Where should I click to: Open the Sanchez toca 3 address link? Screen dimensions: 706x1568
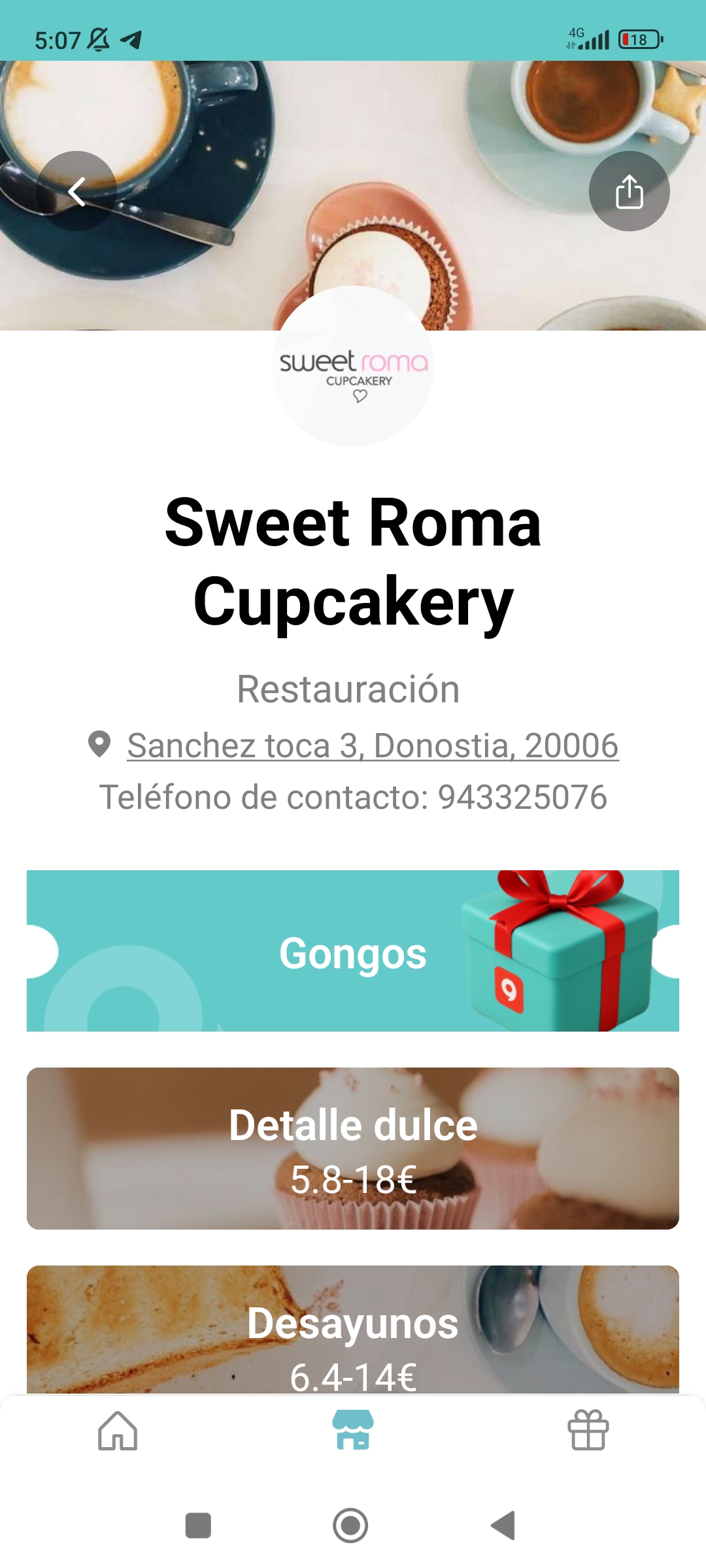click(373, 745)
